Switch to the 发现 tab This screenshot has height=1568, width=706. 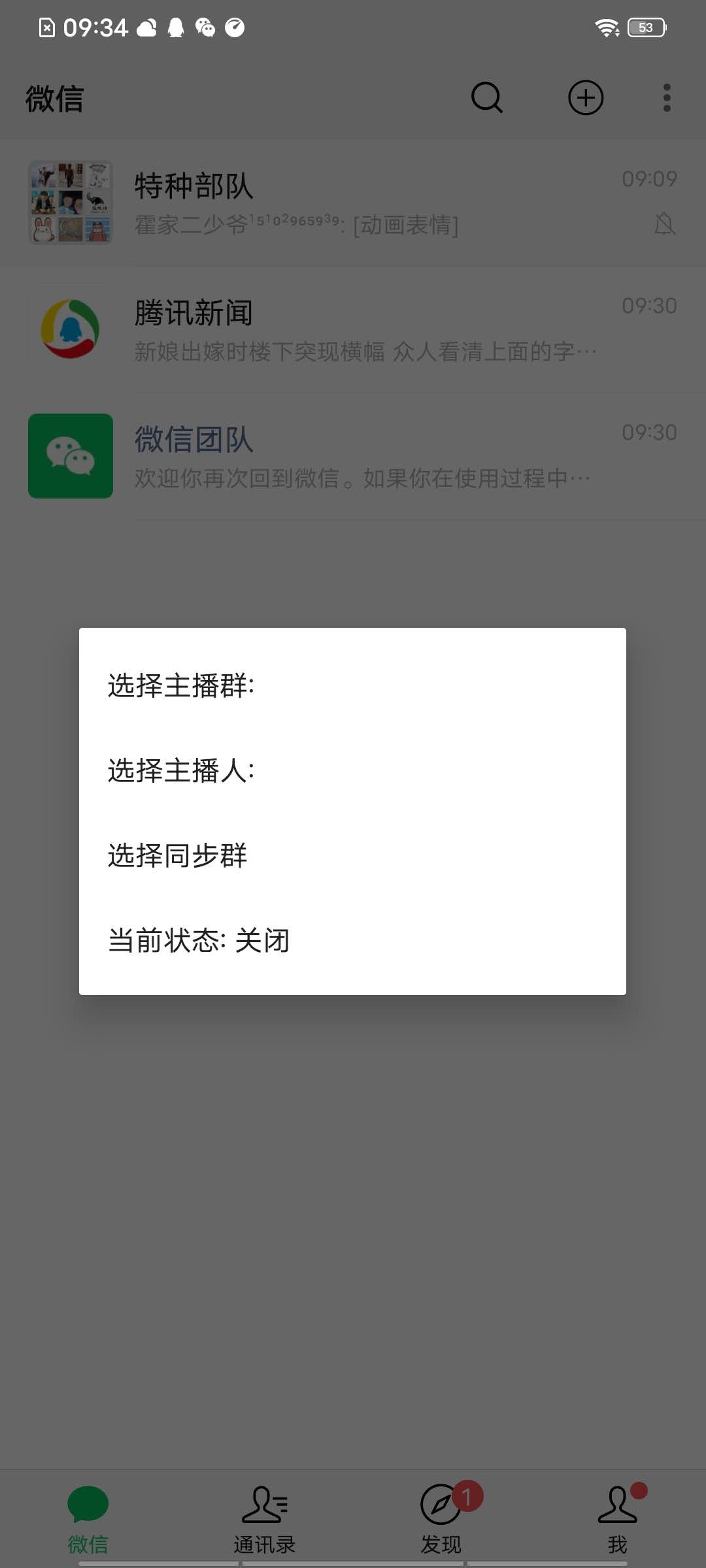pos(441,1519)
